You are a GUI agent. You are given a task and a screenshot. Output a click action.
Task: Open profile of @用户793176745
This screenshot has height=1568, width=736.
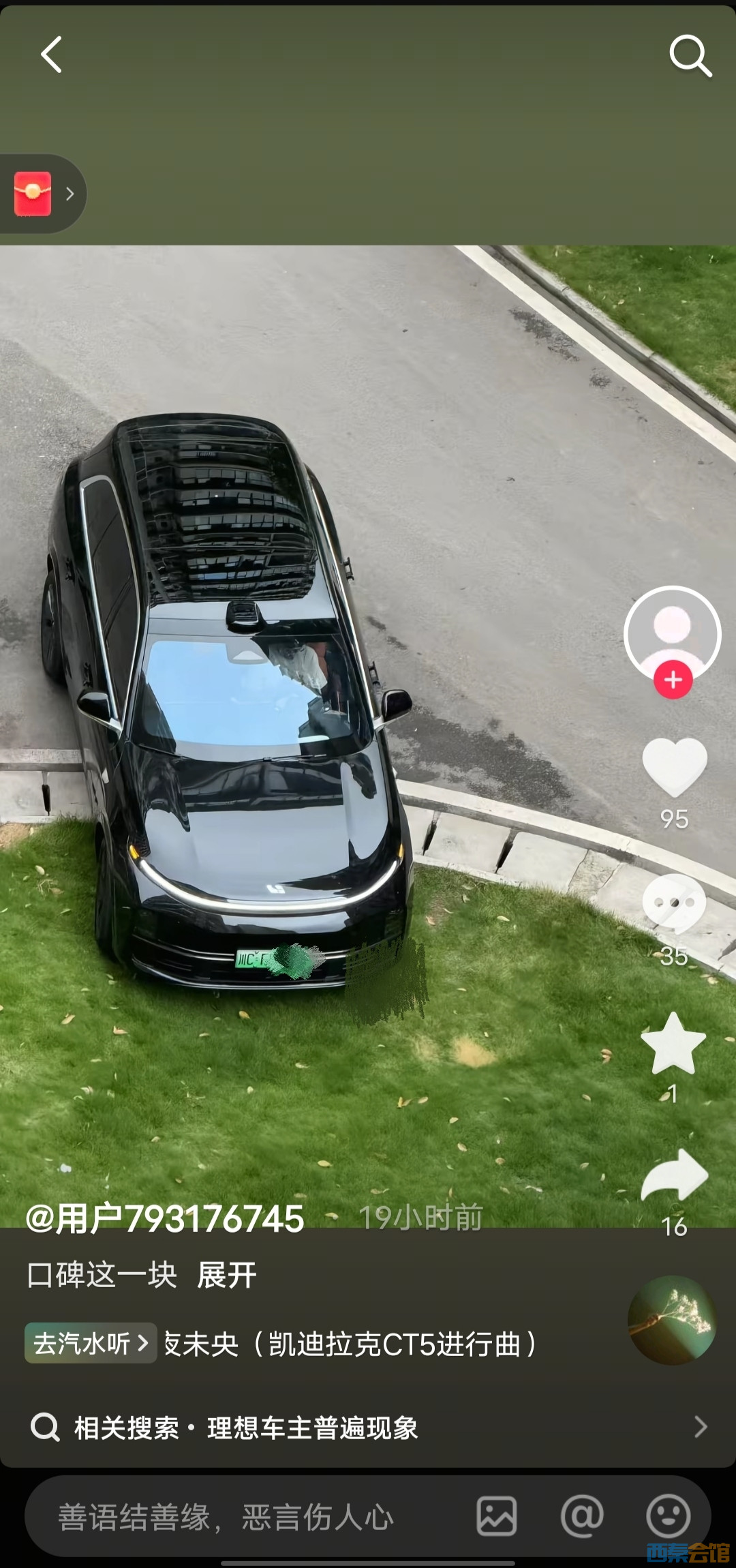165,1219
